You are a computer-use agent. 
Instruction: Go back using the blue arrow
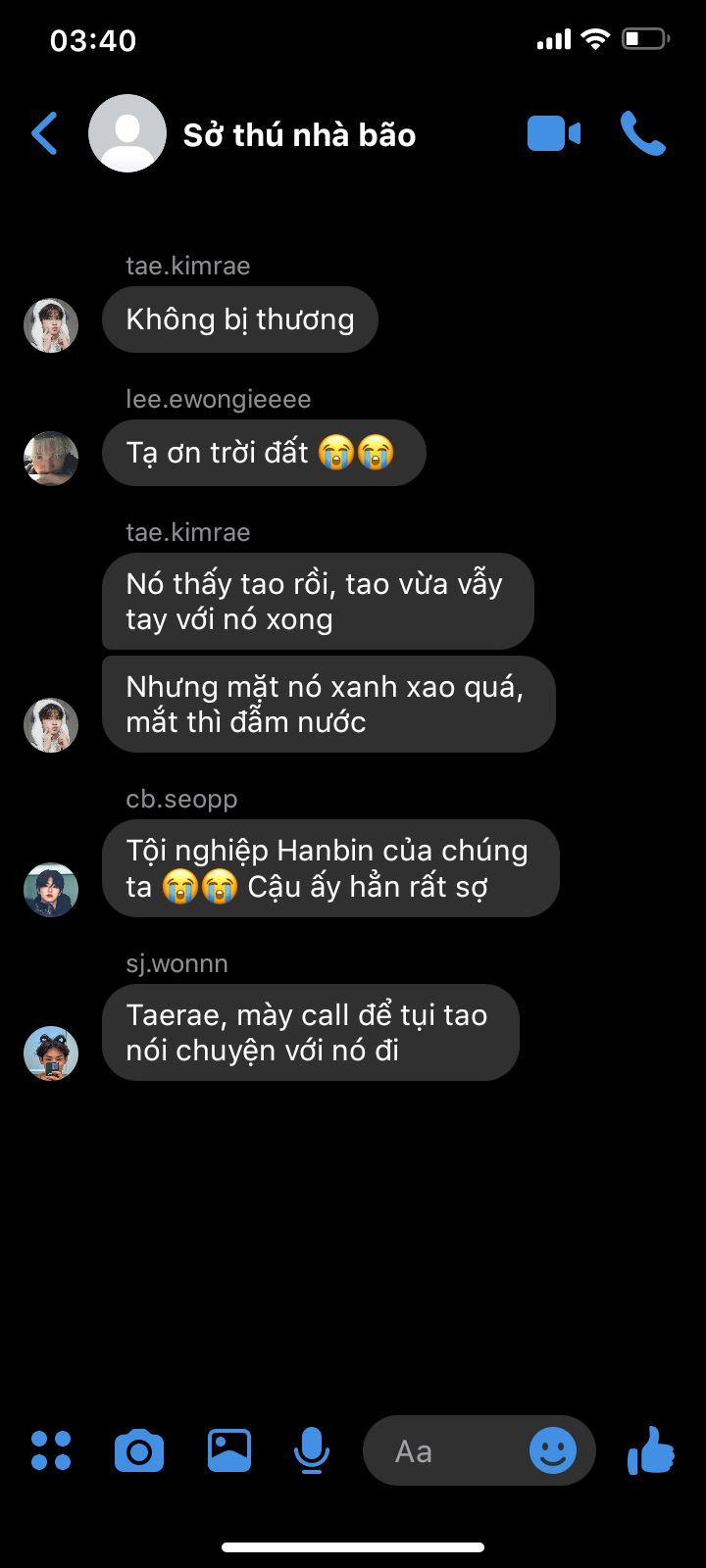[x=45, y=133]
